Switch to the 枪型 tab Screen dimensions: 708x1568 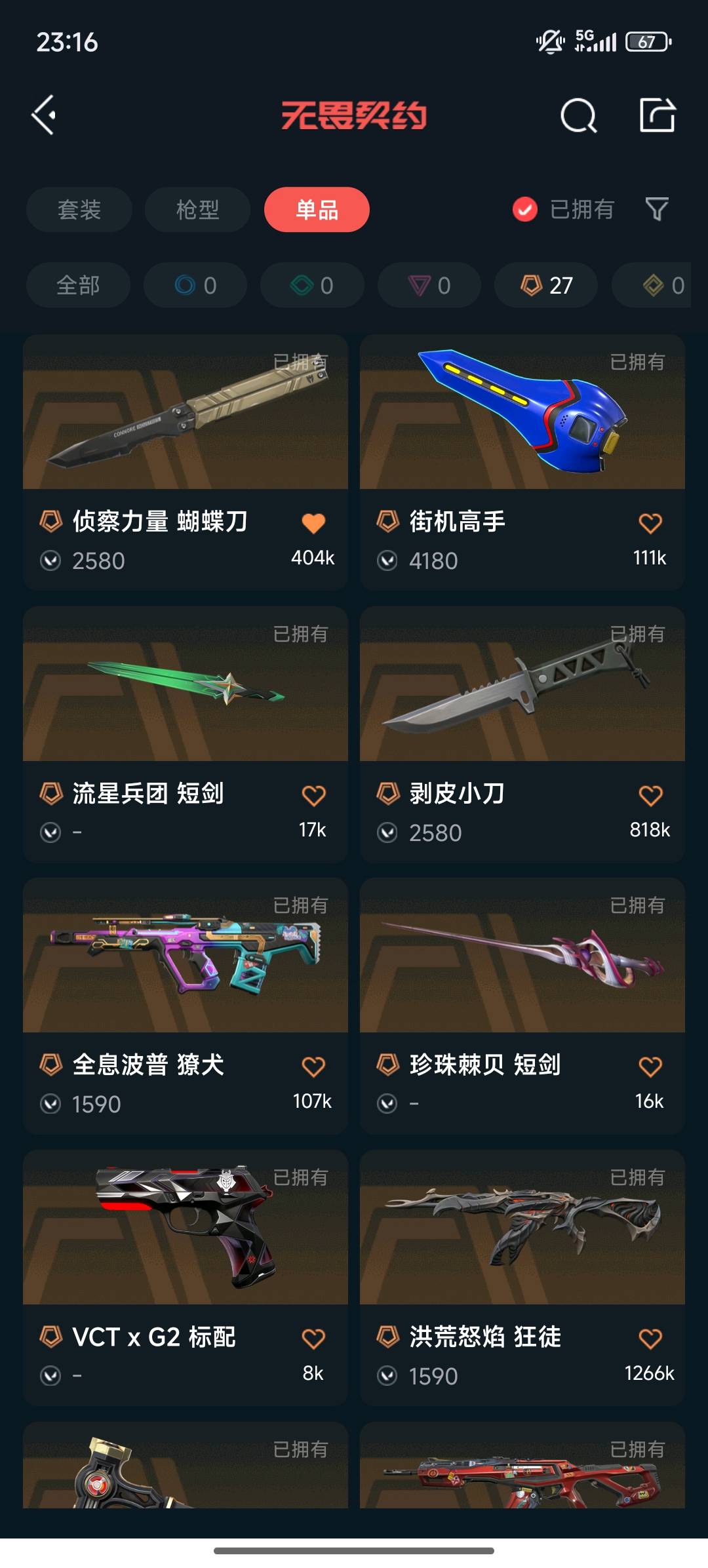point(197,210)
